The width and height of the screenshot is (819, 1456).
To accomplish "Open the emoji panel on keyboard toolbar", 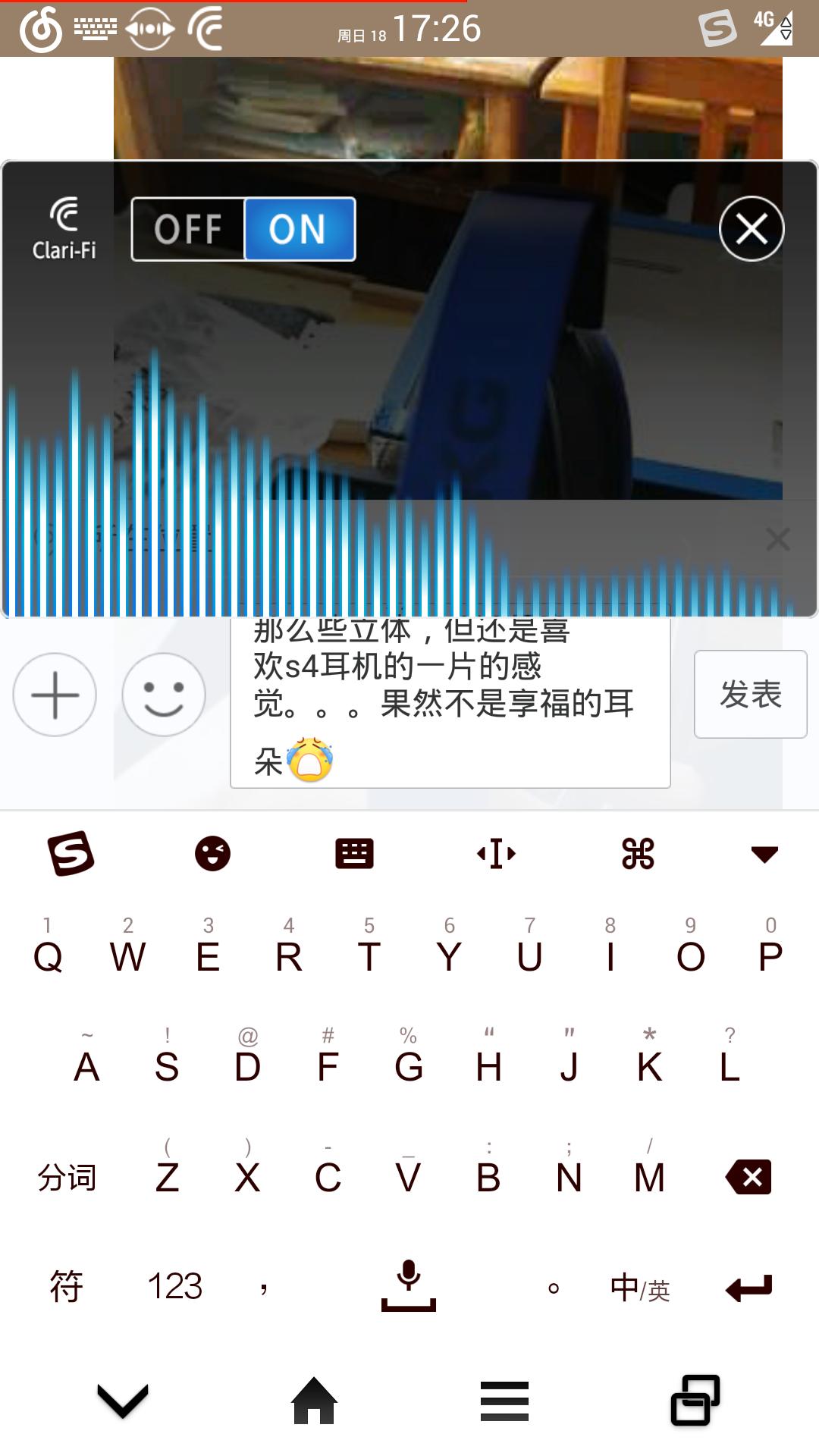I will click(x=212, y=853).
